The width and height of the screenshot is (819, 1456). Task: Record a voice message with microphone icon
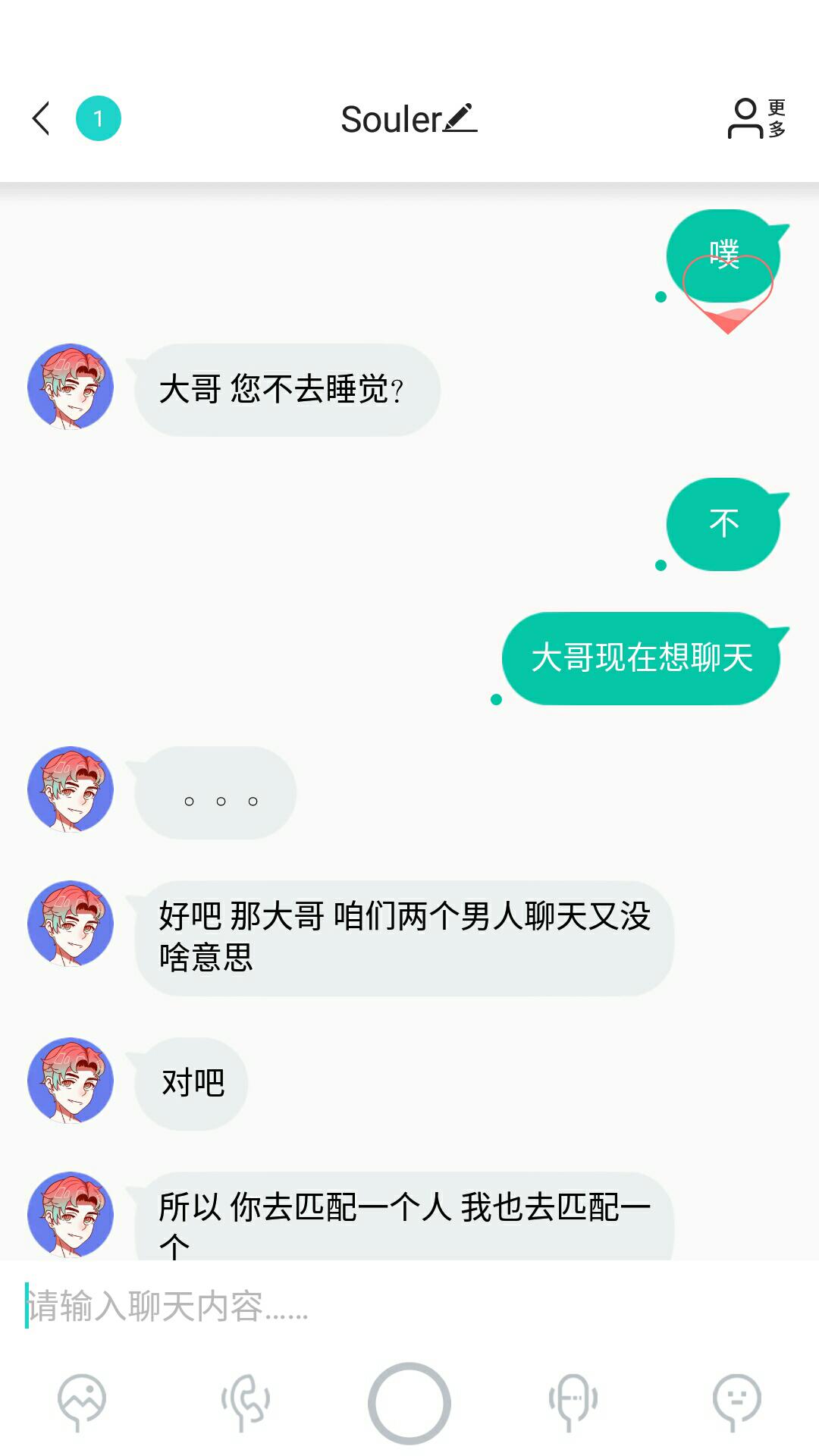pyautogui.click(x=573, y=1401)
